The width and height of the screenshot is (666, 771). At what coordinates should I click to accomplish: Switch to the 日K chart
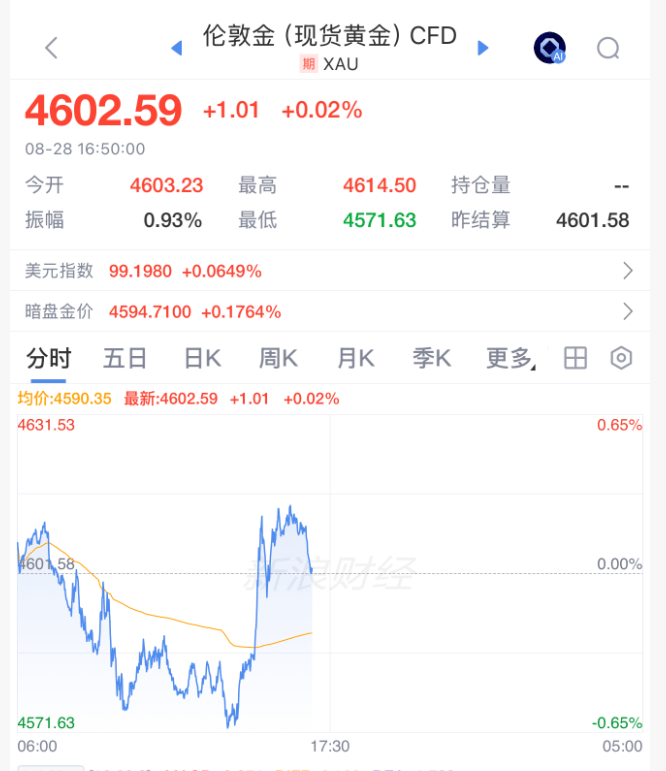pyautogui.click(x=202, y=358)
